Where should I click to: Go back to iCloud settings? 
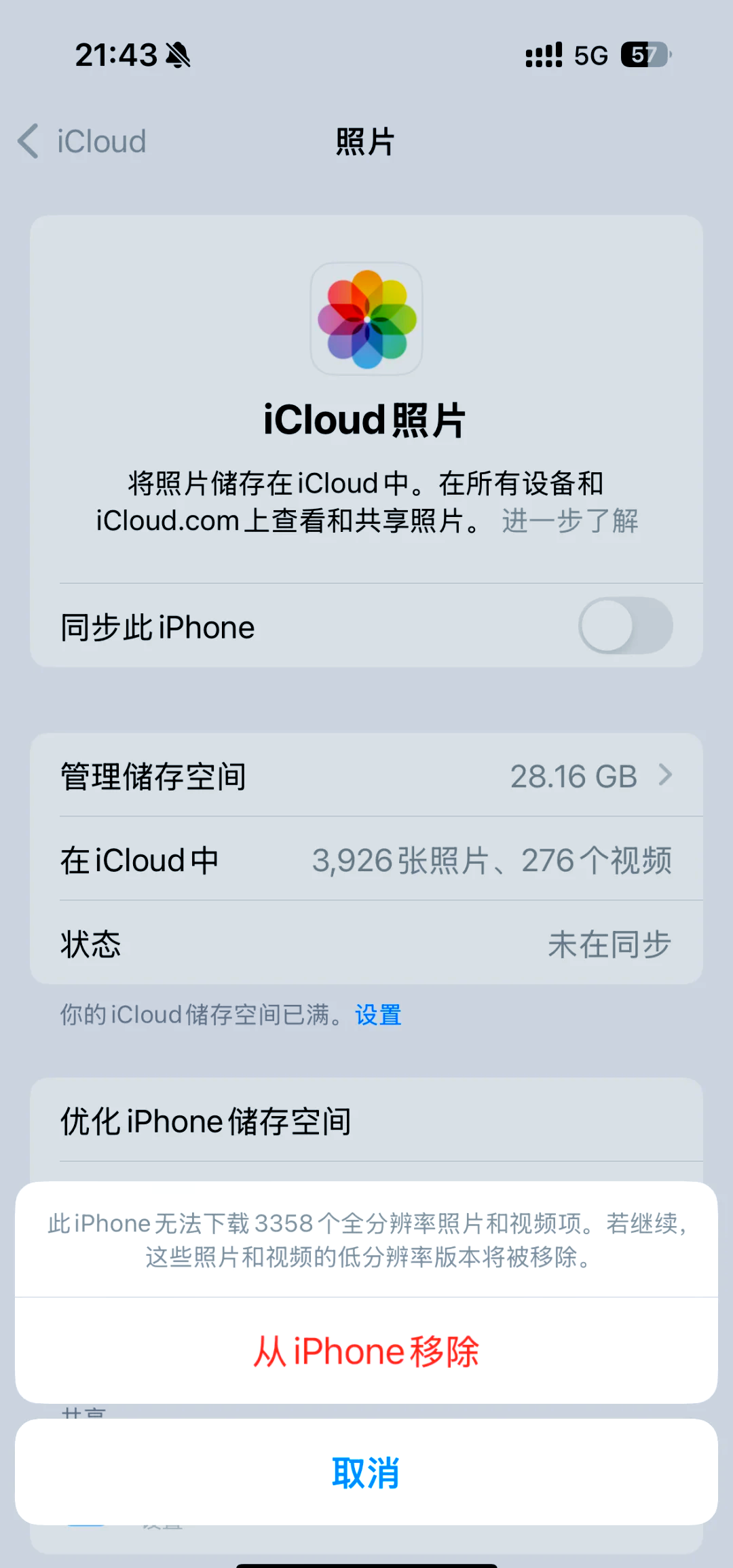[83, 142]
